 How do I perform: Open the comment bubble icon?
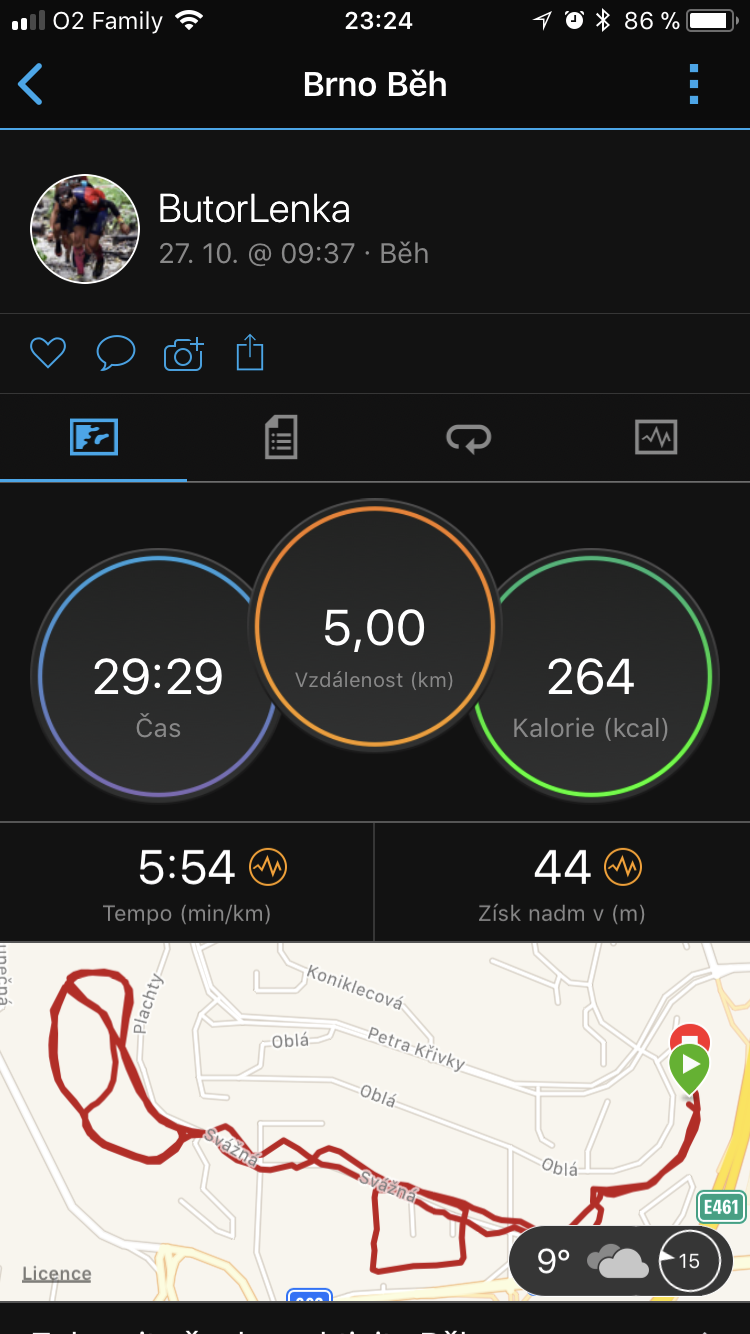point(115,353)
